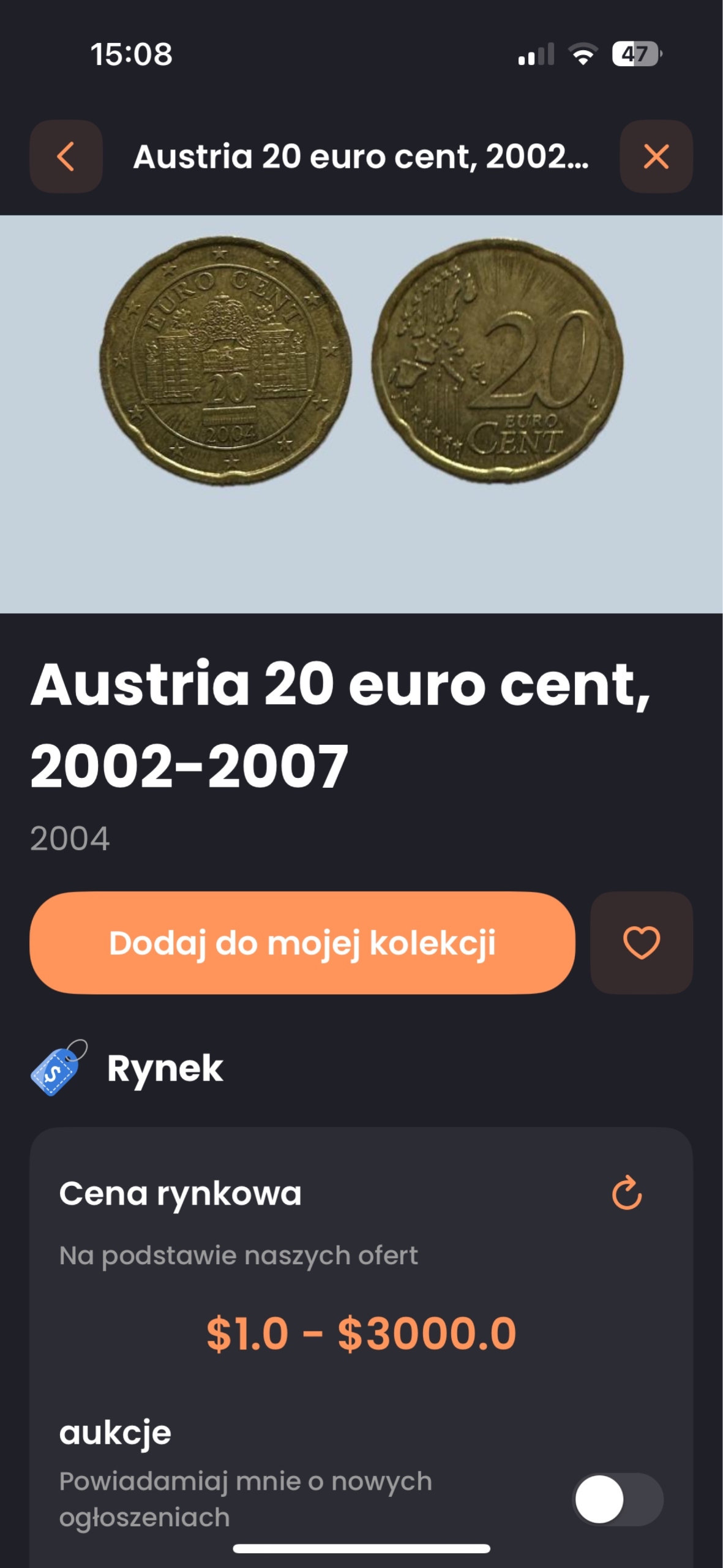Close the coin details screen
This screenshot has height=1568, width=723.
click(656, 157)
